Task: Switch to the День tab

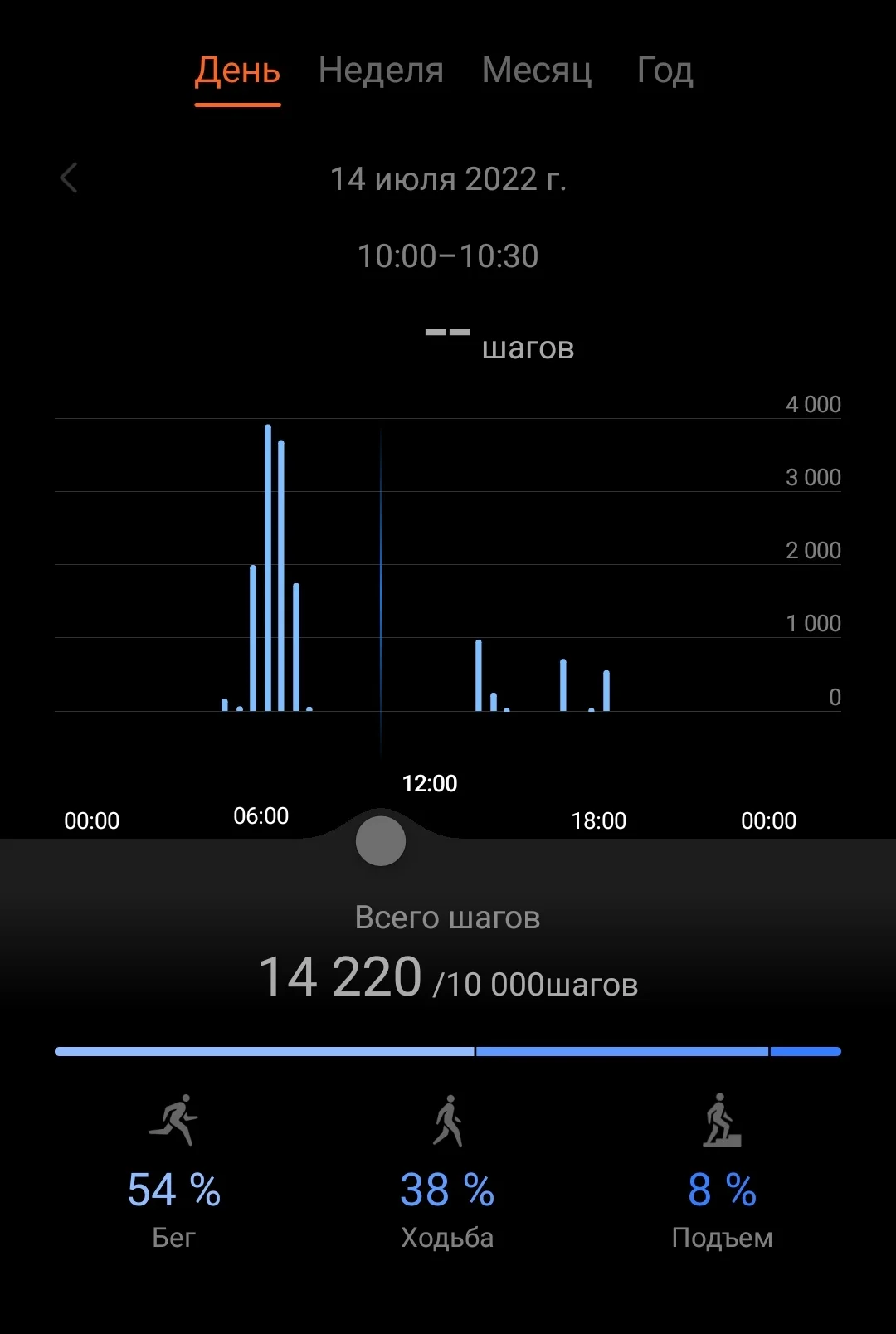Action: point(237,71)
